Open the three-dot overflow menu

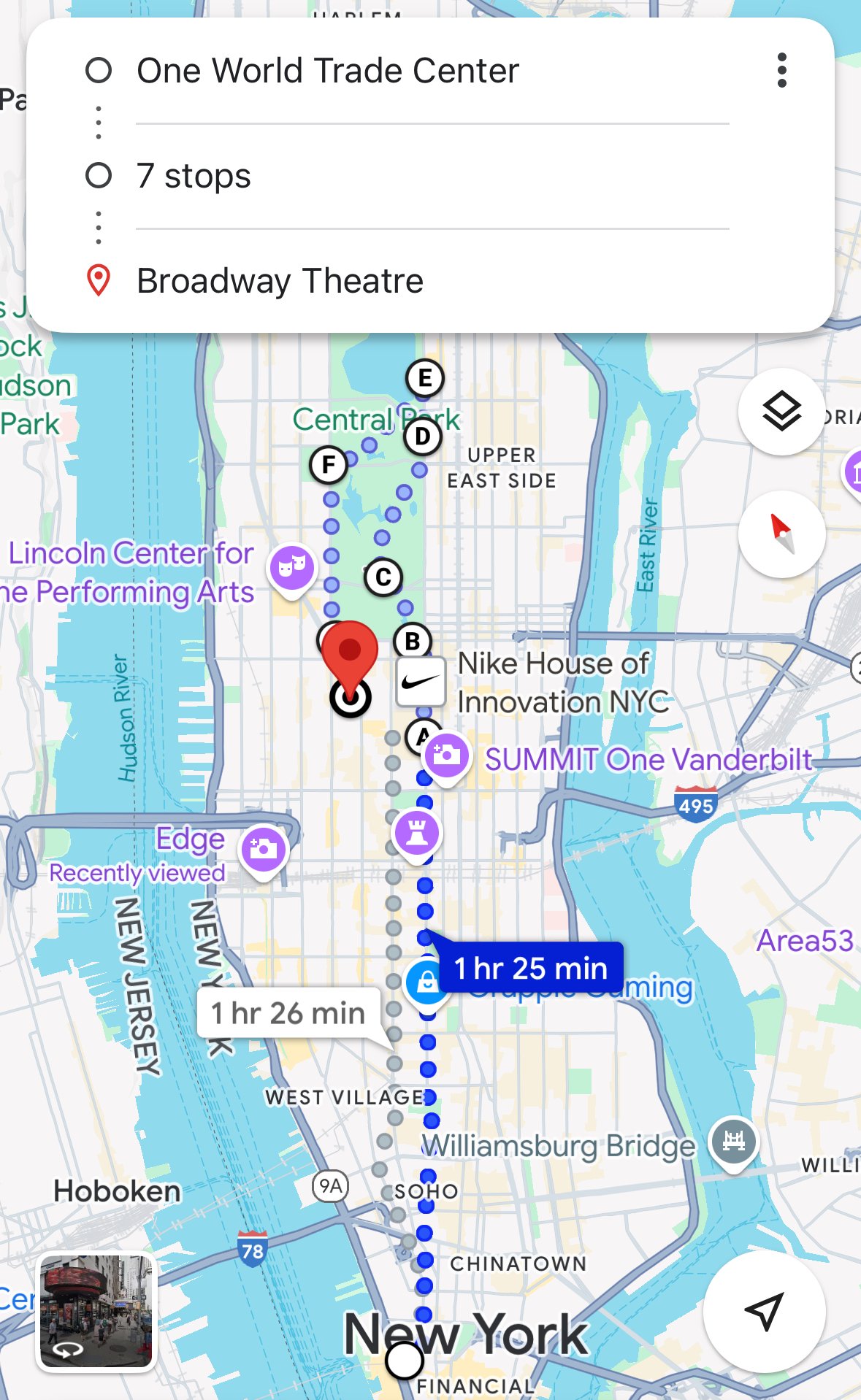tap(781, 71)
